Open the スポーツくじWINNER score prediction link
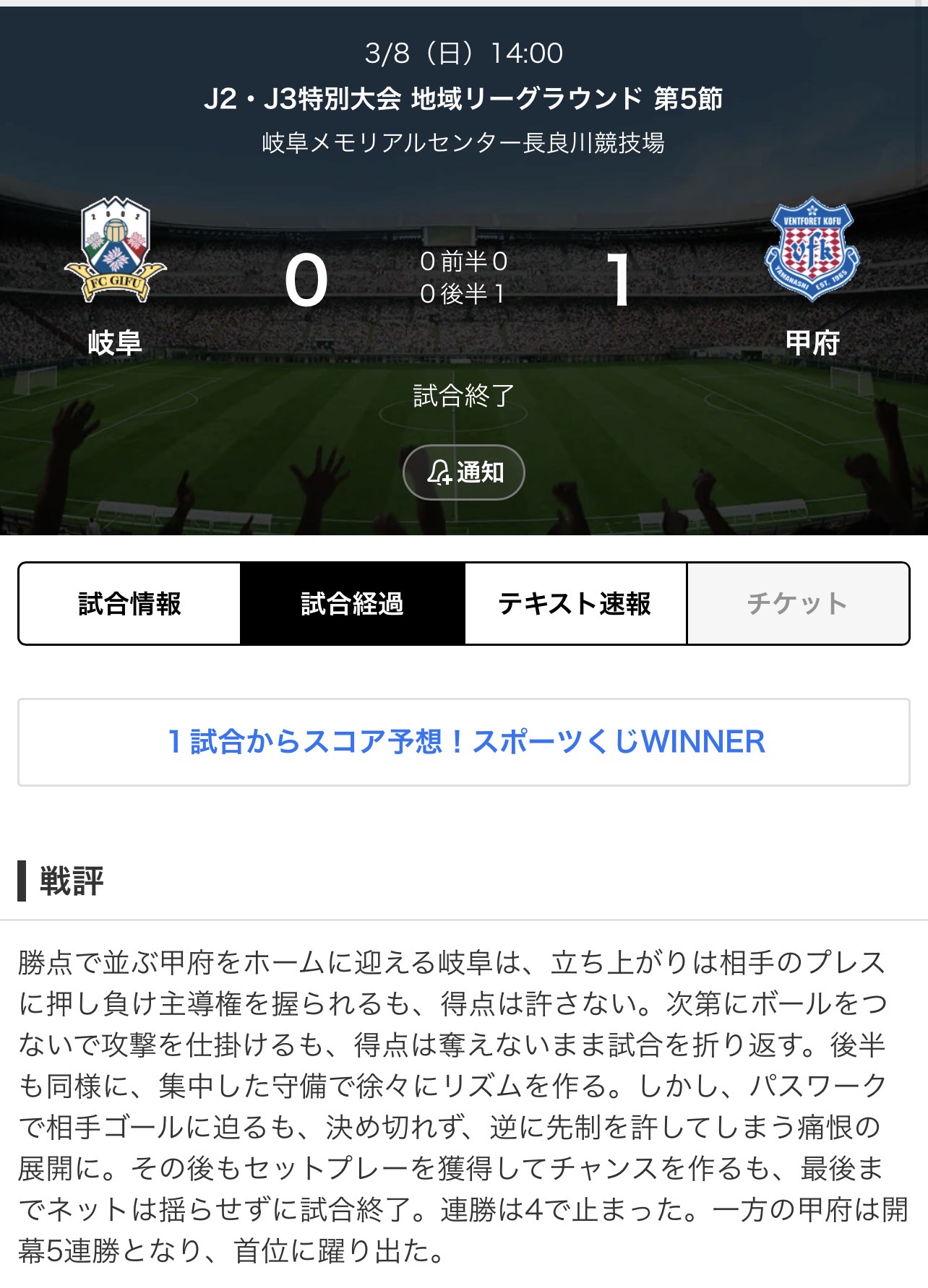The width and height of the screenshot is (928, 1288). (464, 742)
